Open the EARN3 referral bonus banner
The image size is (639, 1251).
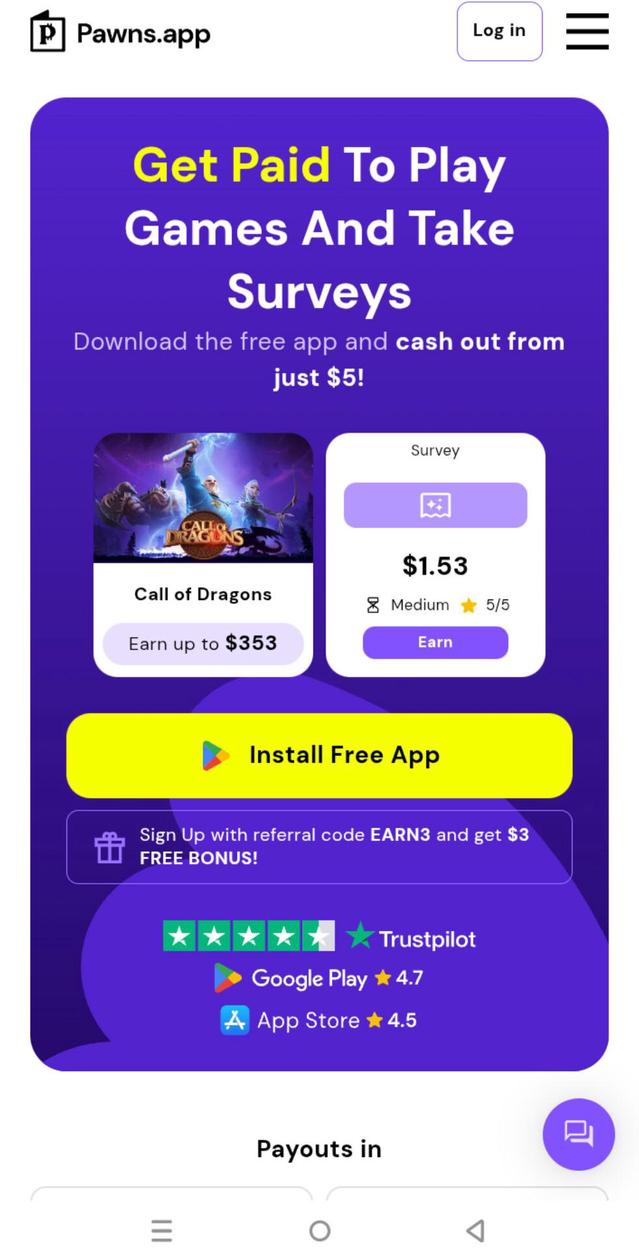click(x=319, y=847)
